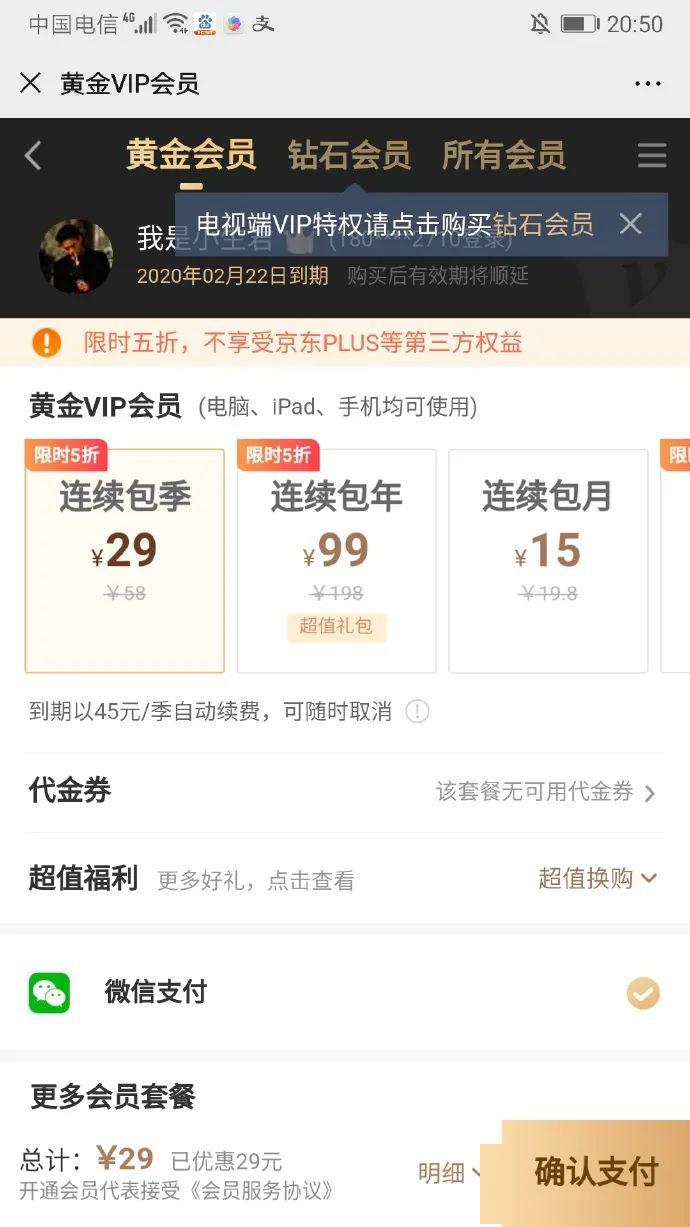The height and width of the screenshot is (1227, 690).
Task: Open the hamburger menu
Action: [x=652, y=155]
